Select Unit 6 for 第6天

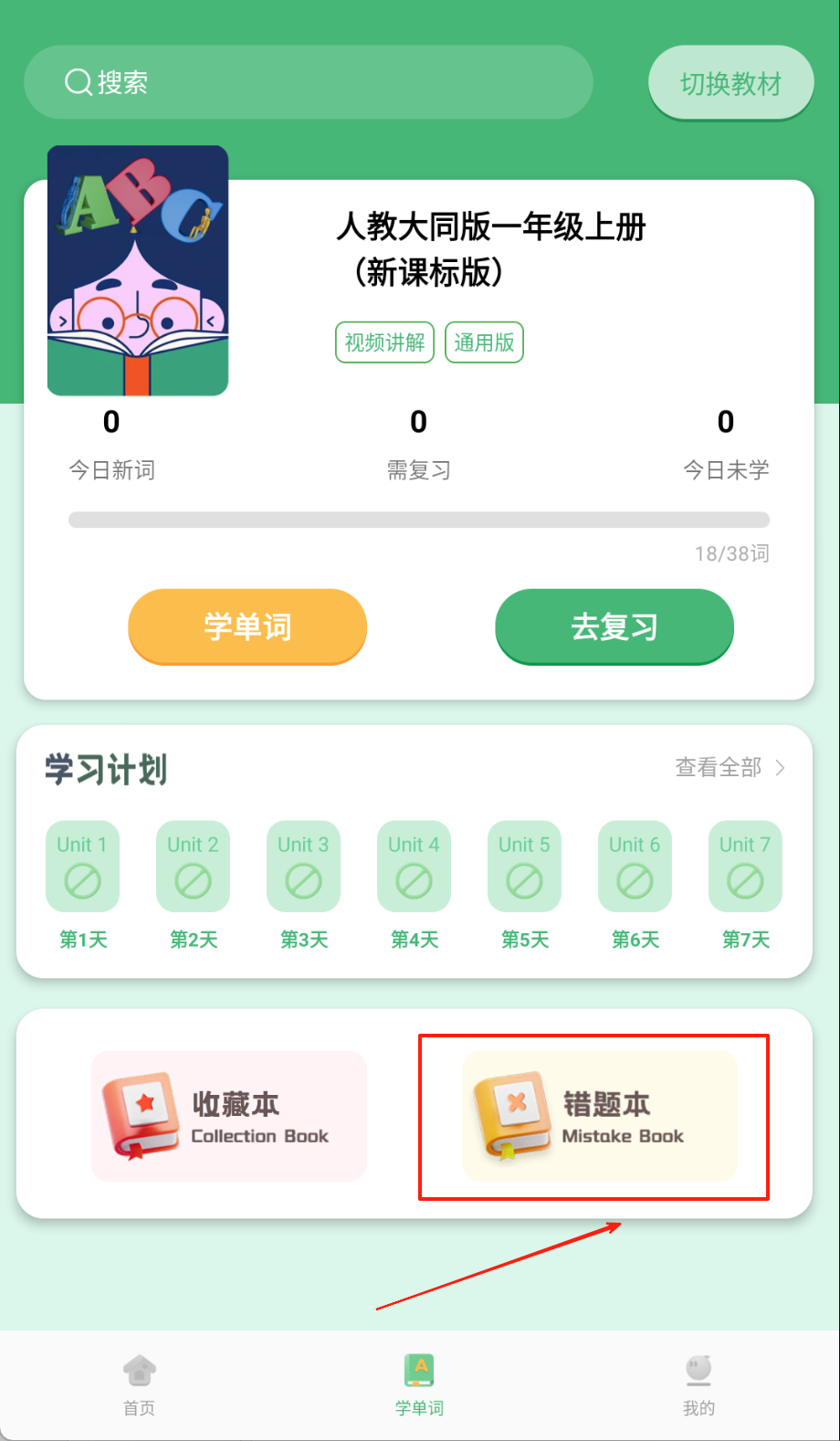pyautogui.click(x=635, y=867)
